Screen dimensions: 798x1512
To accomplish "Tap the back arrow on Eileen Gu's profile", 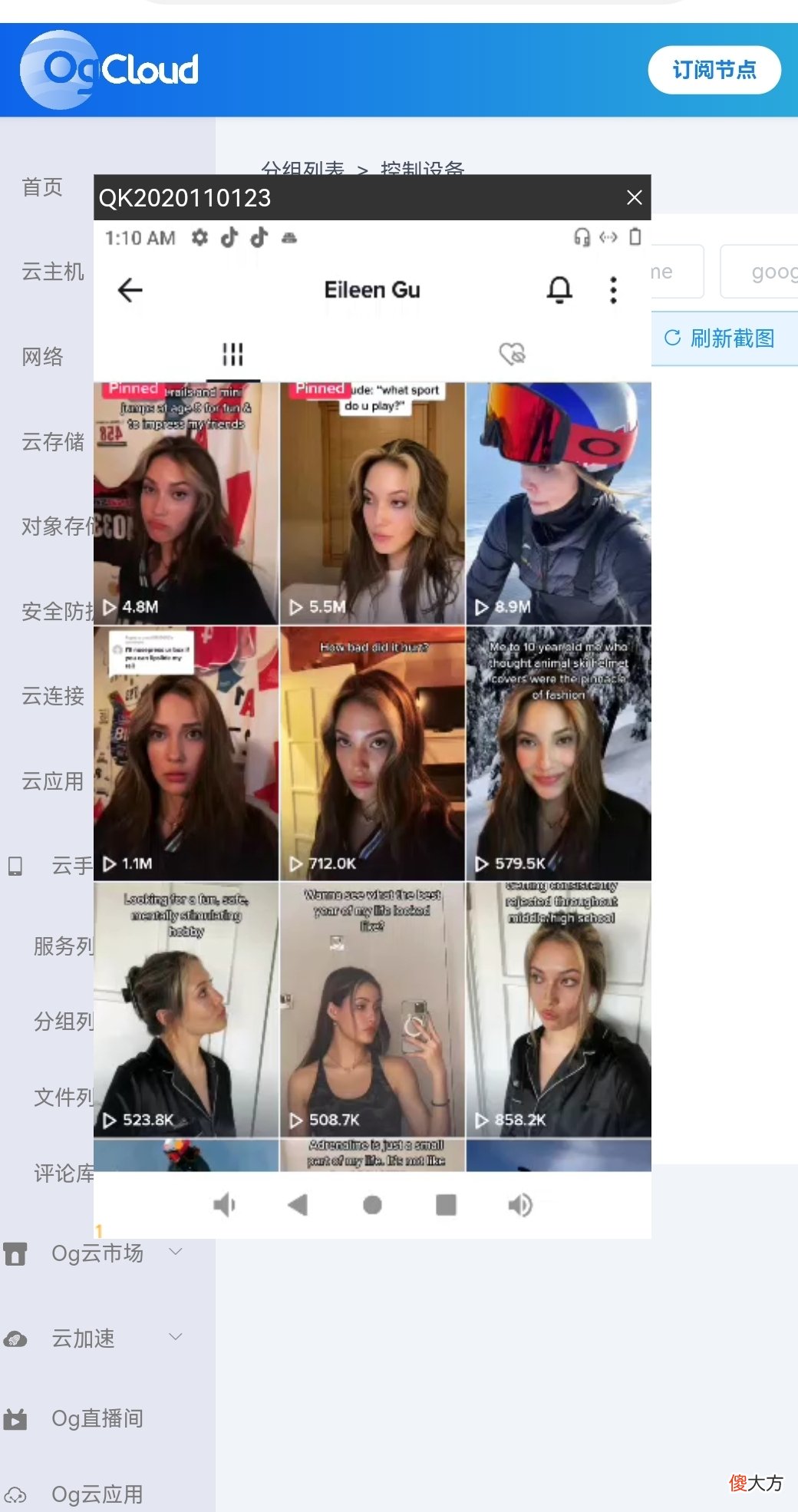I will [130, 290].
